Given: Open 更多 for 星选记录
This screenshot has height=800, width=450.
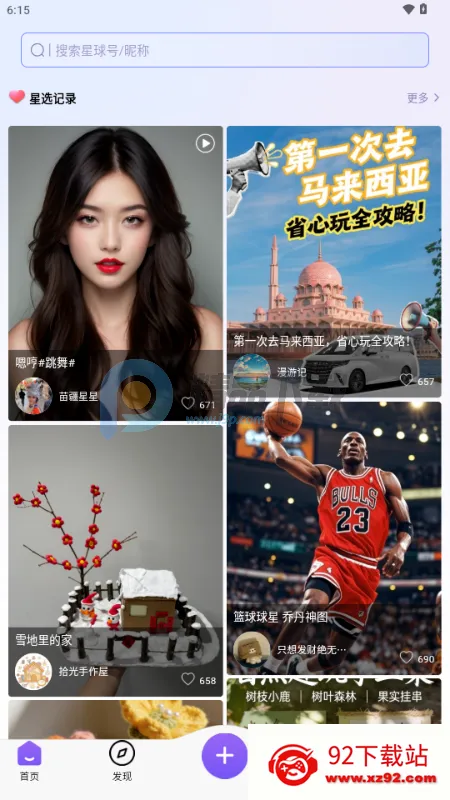Looking at the screenshot, I should (x=423, y=98).
